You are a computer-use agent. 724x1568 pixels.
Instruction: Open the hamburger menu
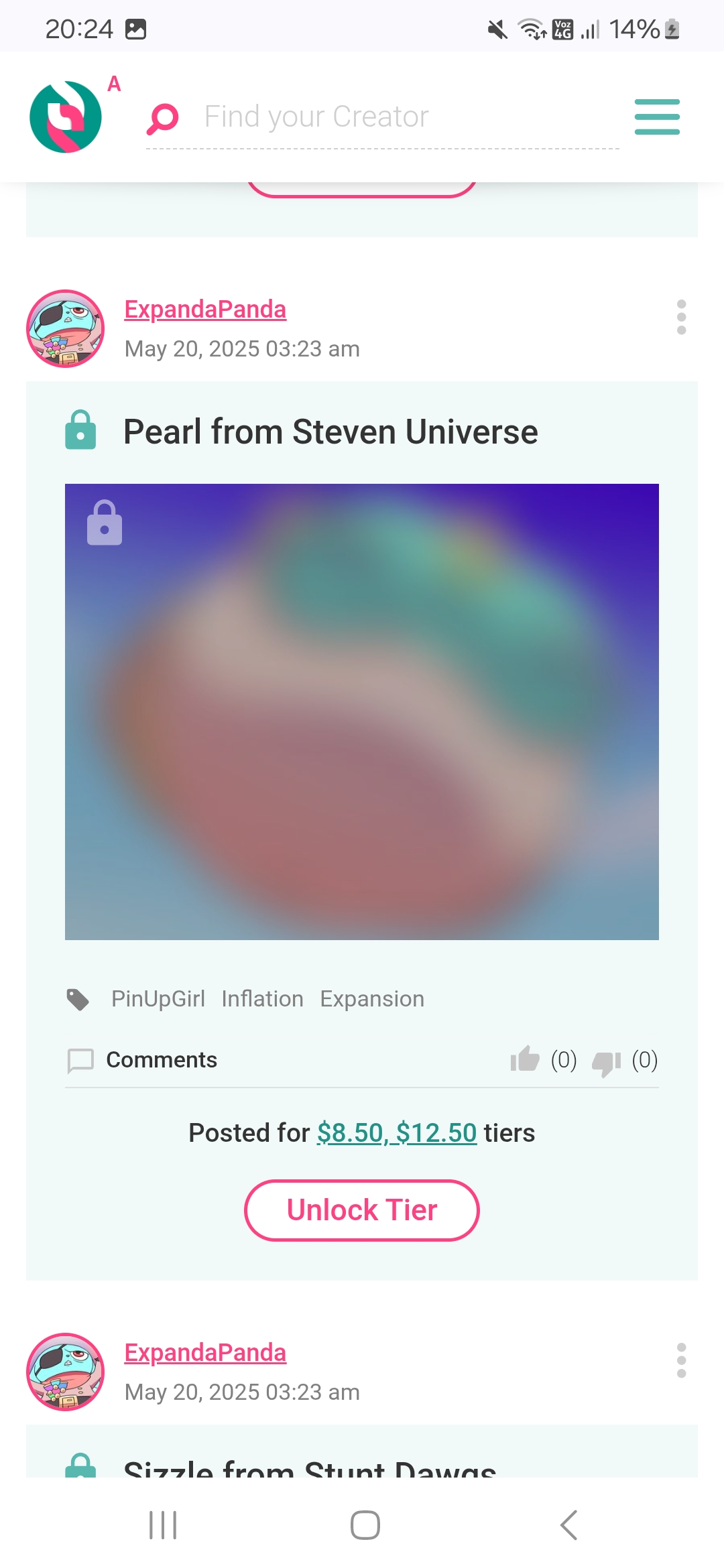point(657,117)
